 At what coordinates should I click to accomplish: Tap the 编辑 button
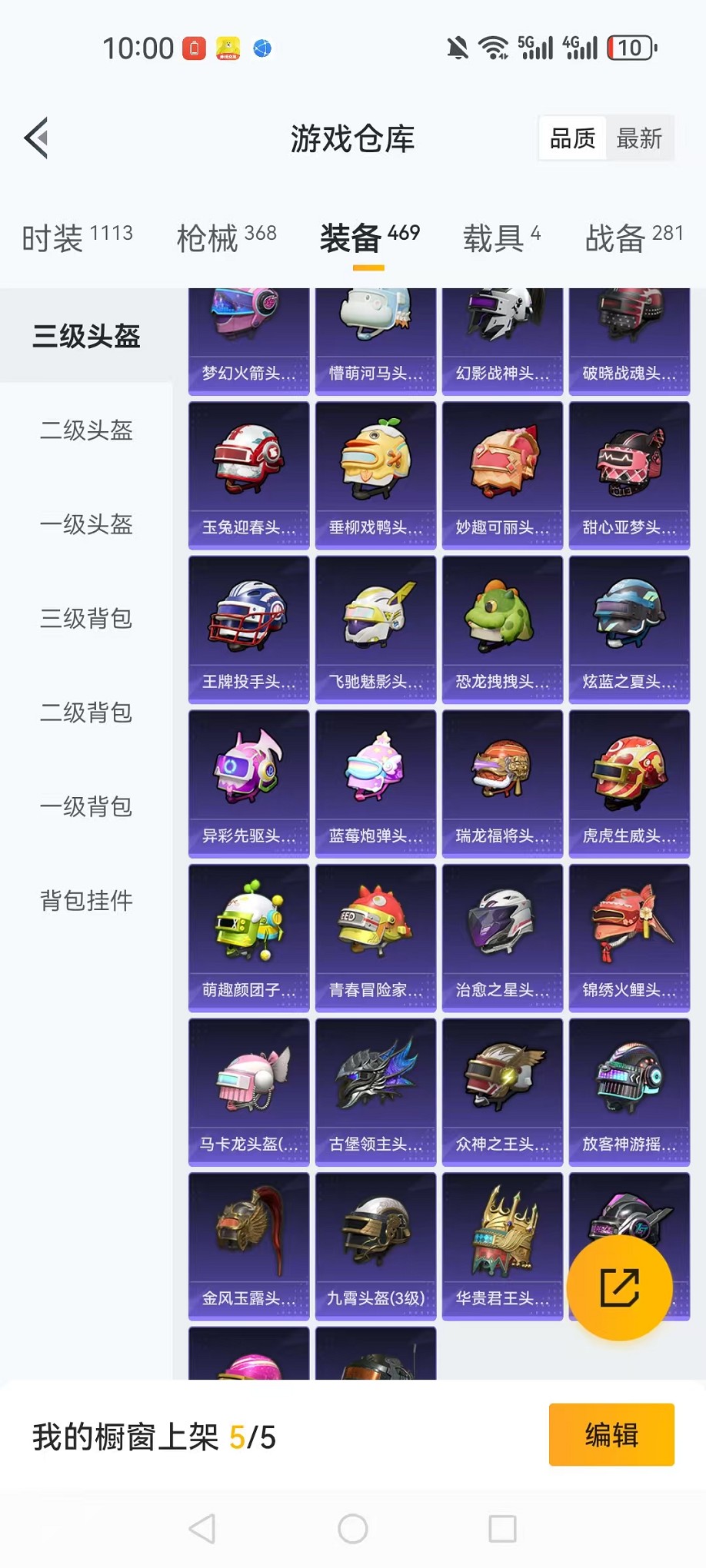(x=611, y=1435)
